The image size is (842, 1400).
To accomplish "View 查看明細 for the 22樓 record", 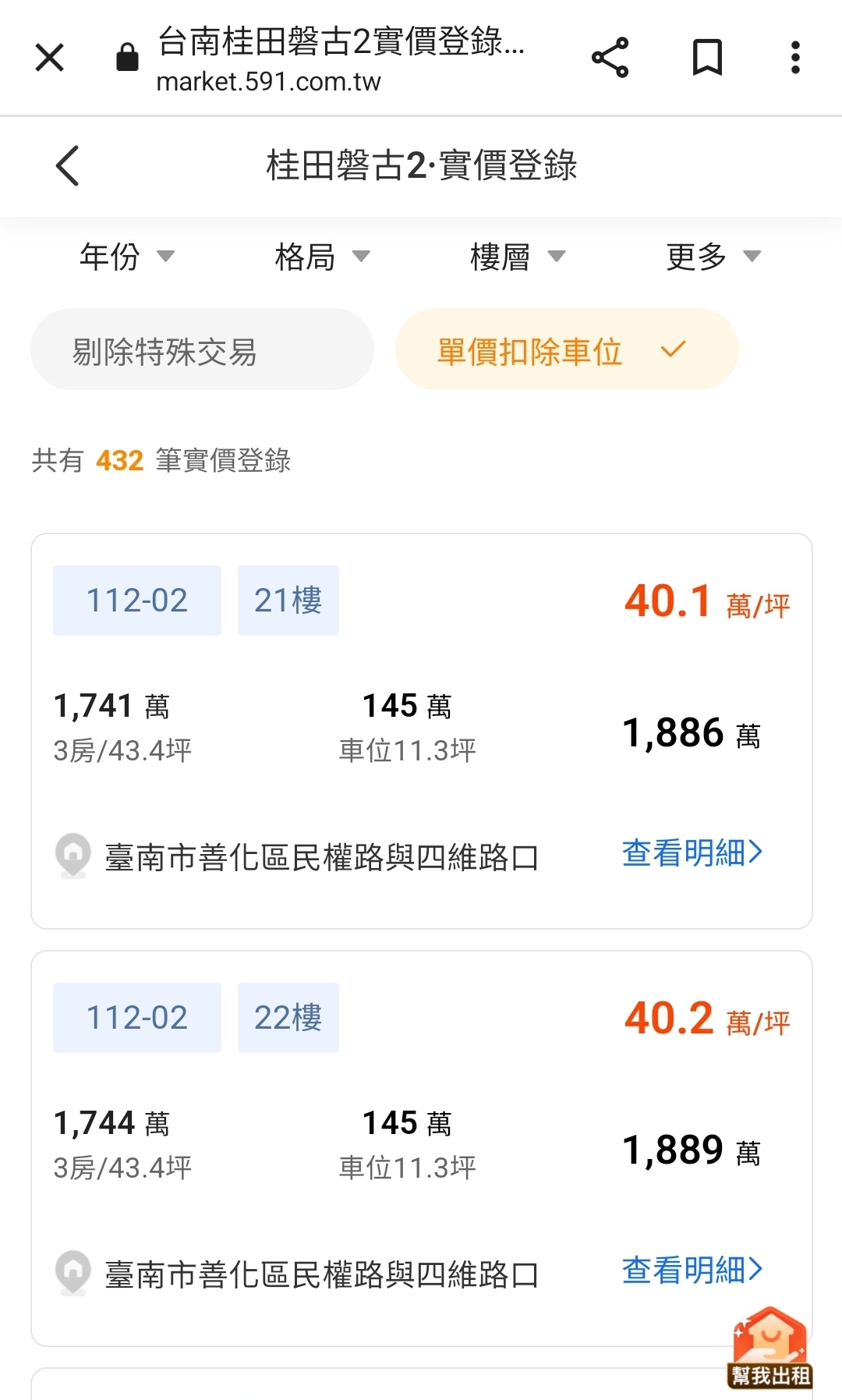I will click(692, 1270).
